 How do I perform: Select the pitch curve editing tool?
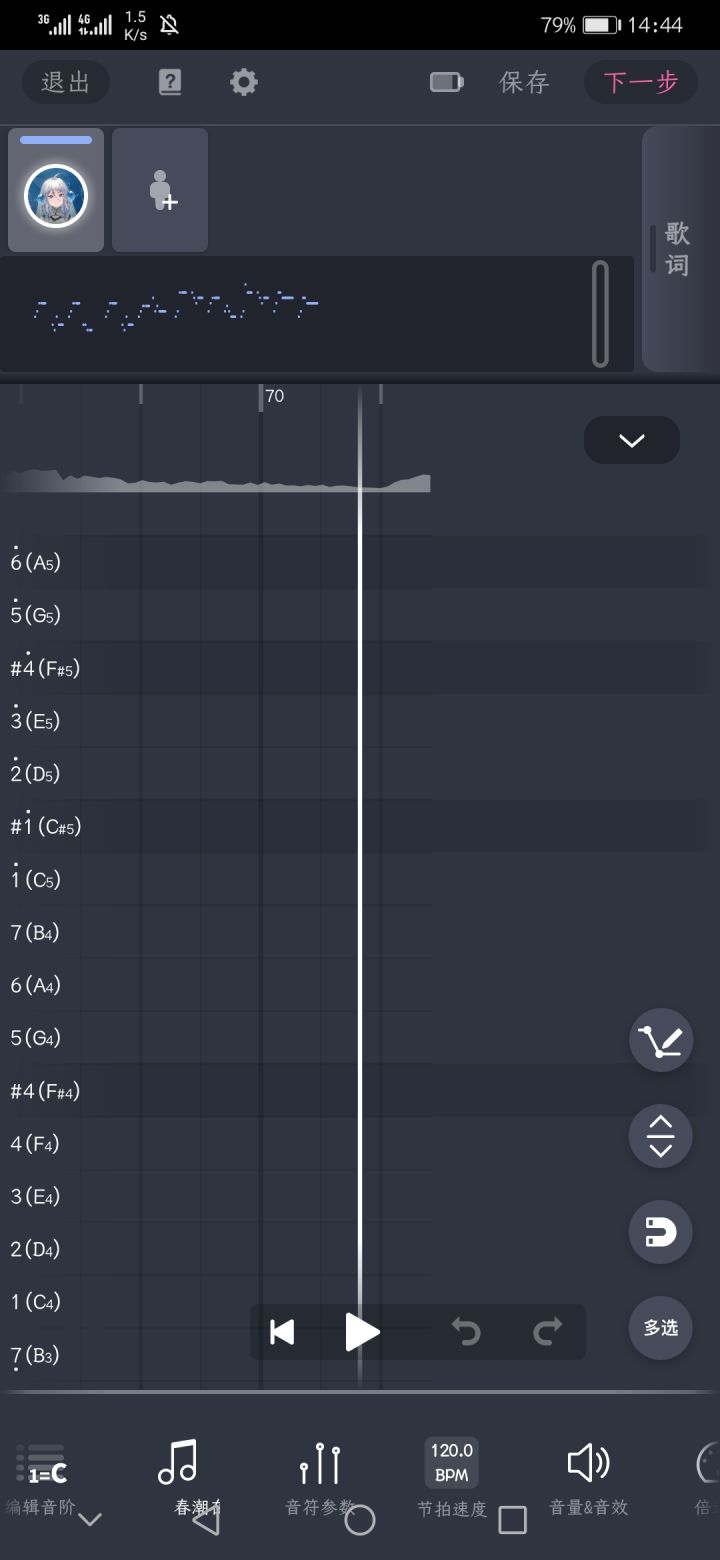point(660,1040)
